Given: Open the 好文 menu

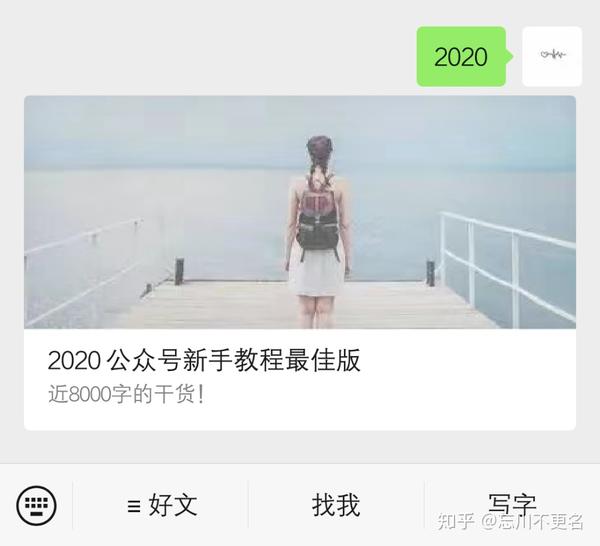Looking at the screenshot, I should [162, 505].
